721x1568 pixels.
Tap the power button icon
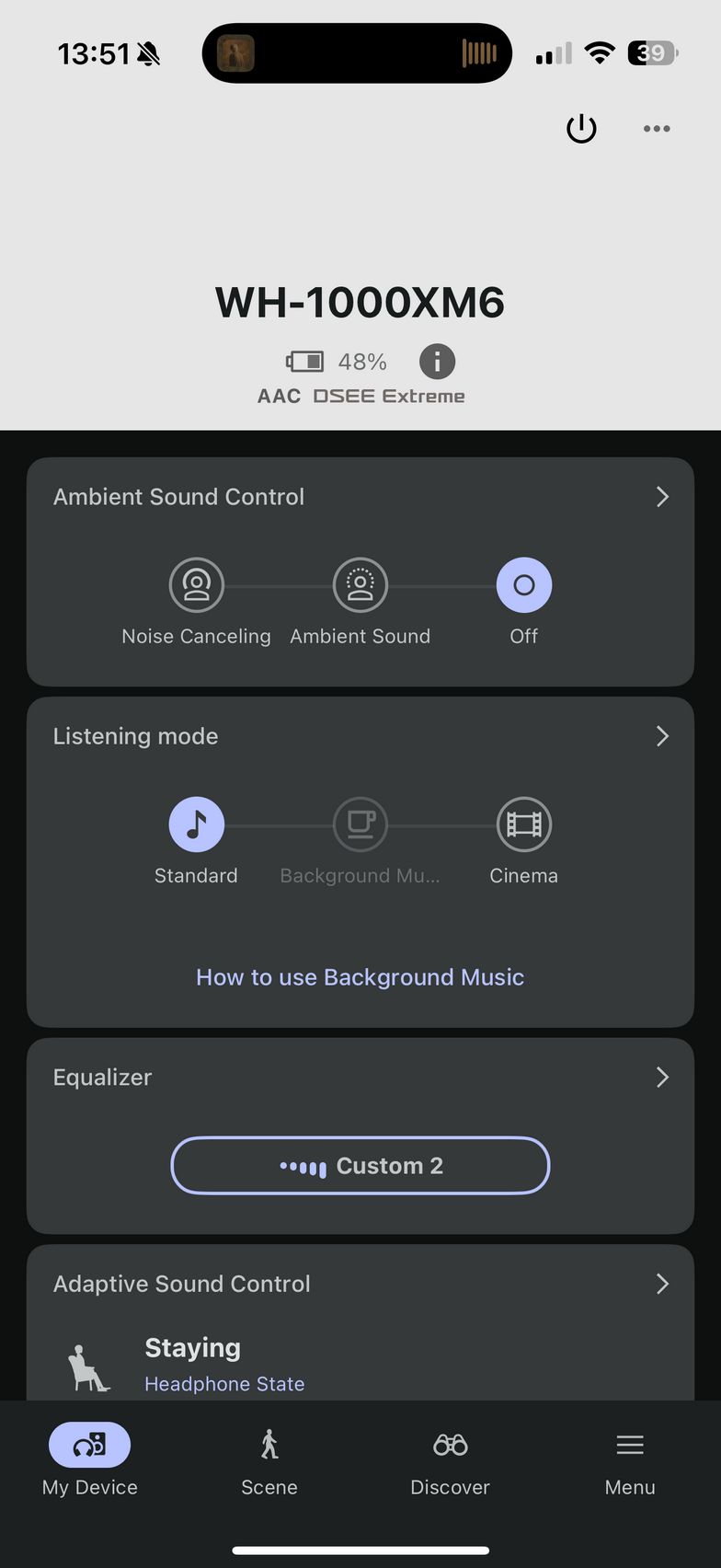(581, 129)
